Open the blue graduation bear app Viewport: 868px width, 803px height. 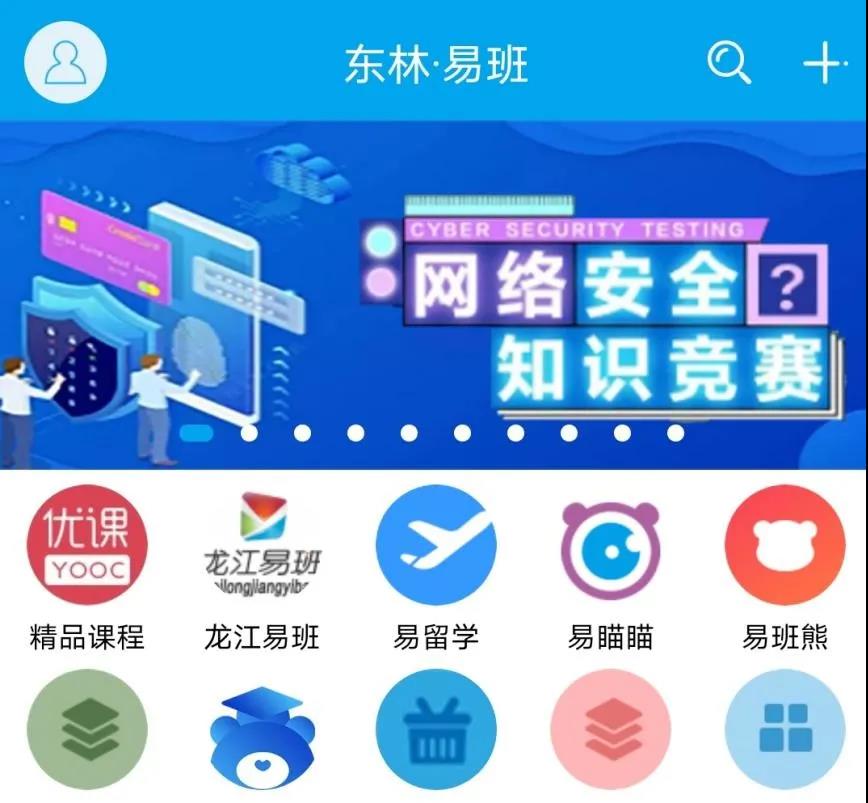pyautogui.click(x=262, y=735)
